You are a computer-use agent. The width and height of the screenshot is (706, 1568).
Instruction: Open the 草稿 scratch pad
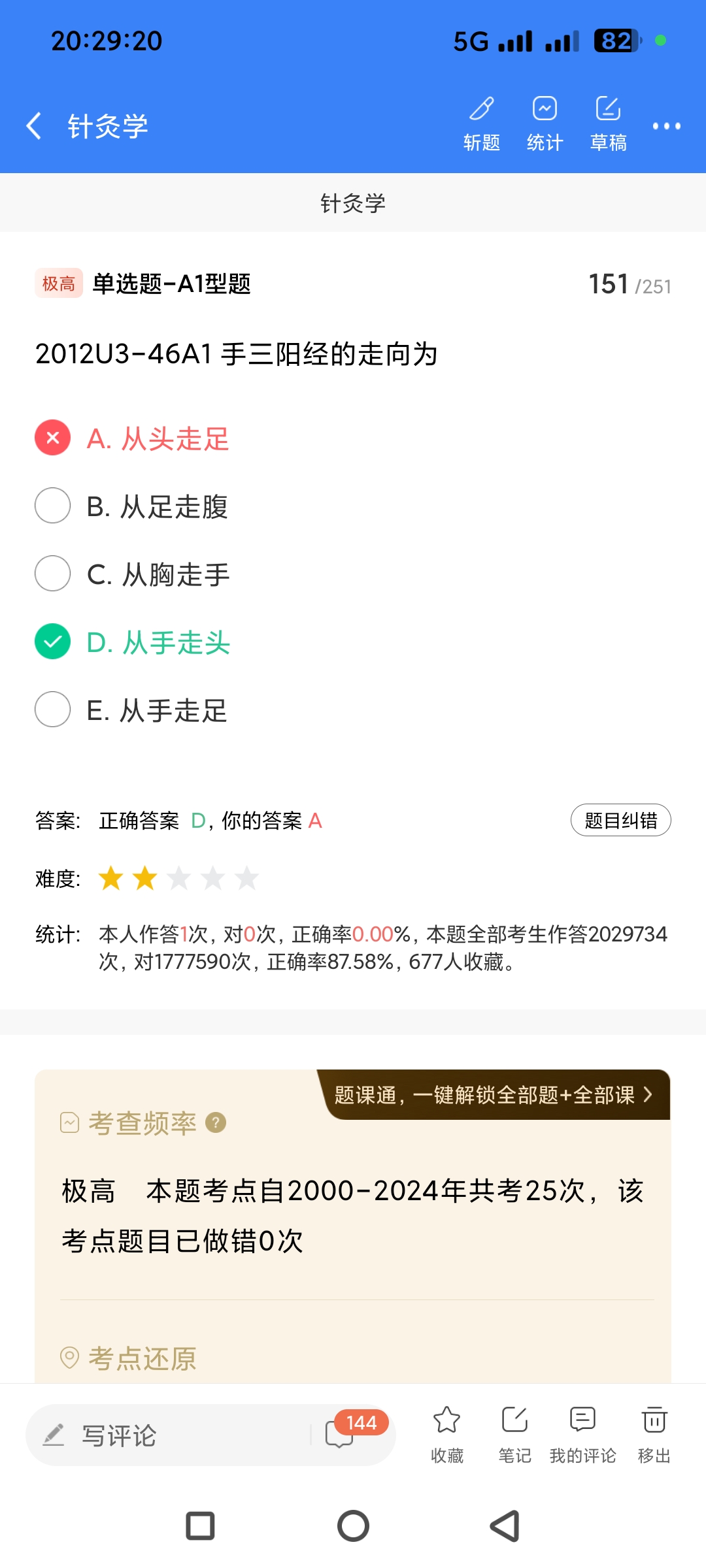tap(608, 123)
